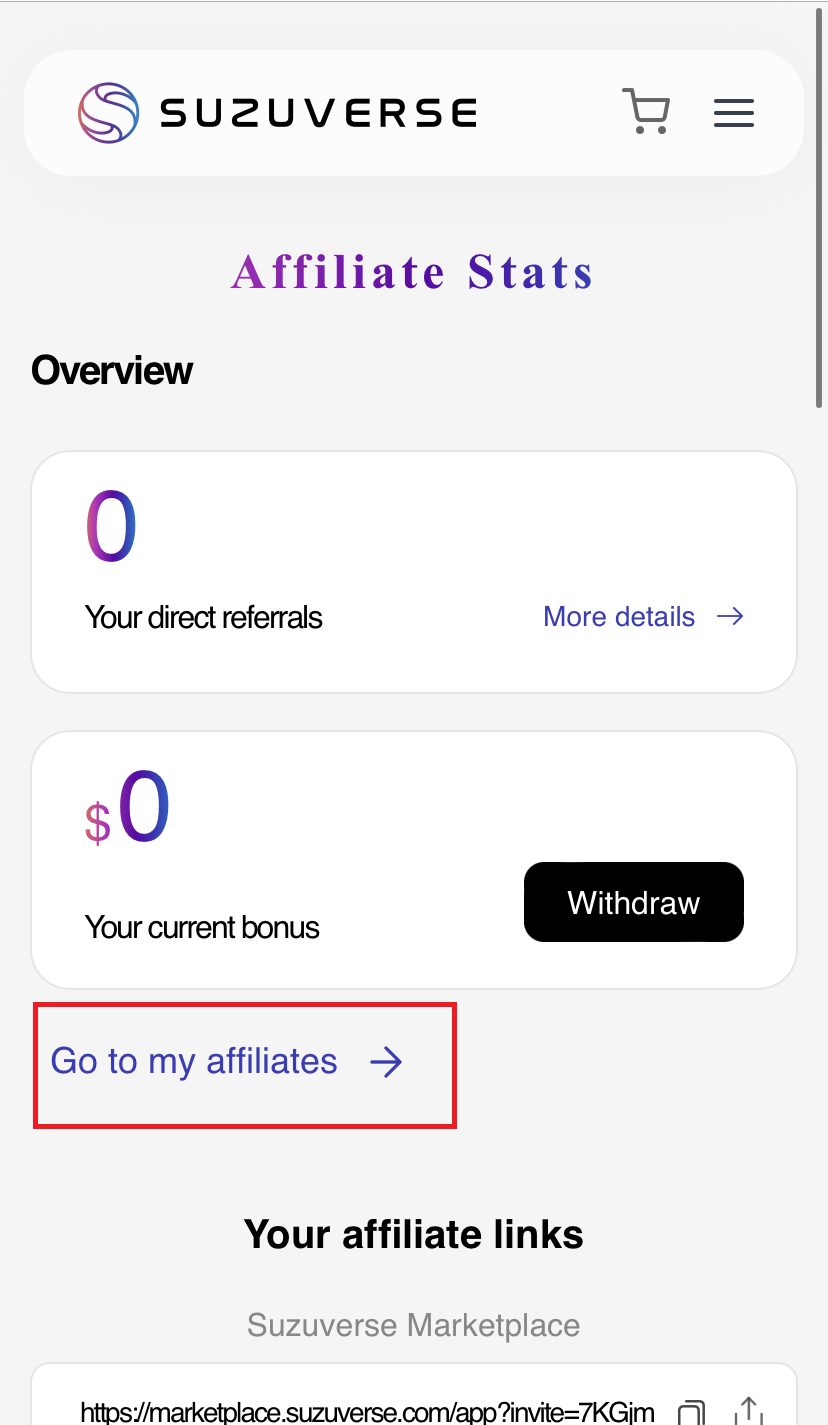View More details on direct referrals
Viewport: 828px width, 1425px height.
click(x=643, y=616)
